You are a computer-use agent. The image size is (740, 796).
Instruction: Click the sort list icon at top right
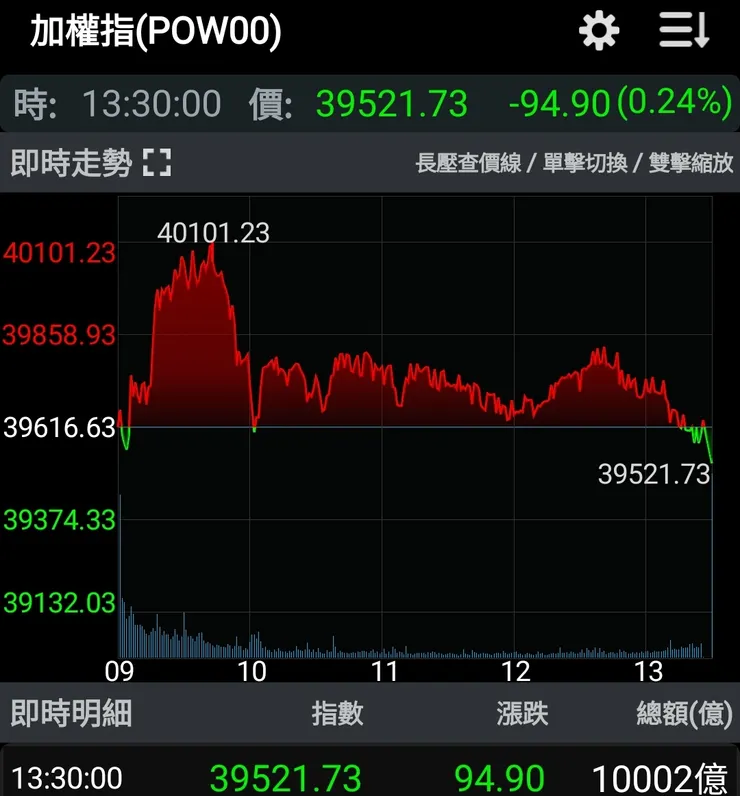(x=682, y=31)
